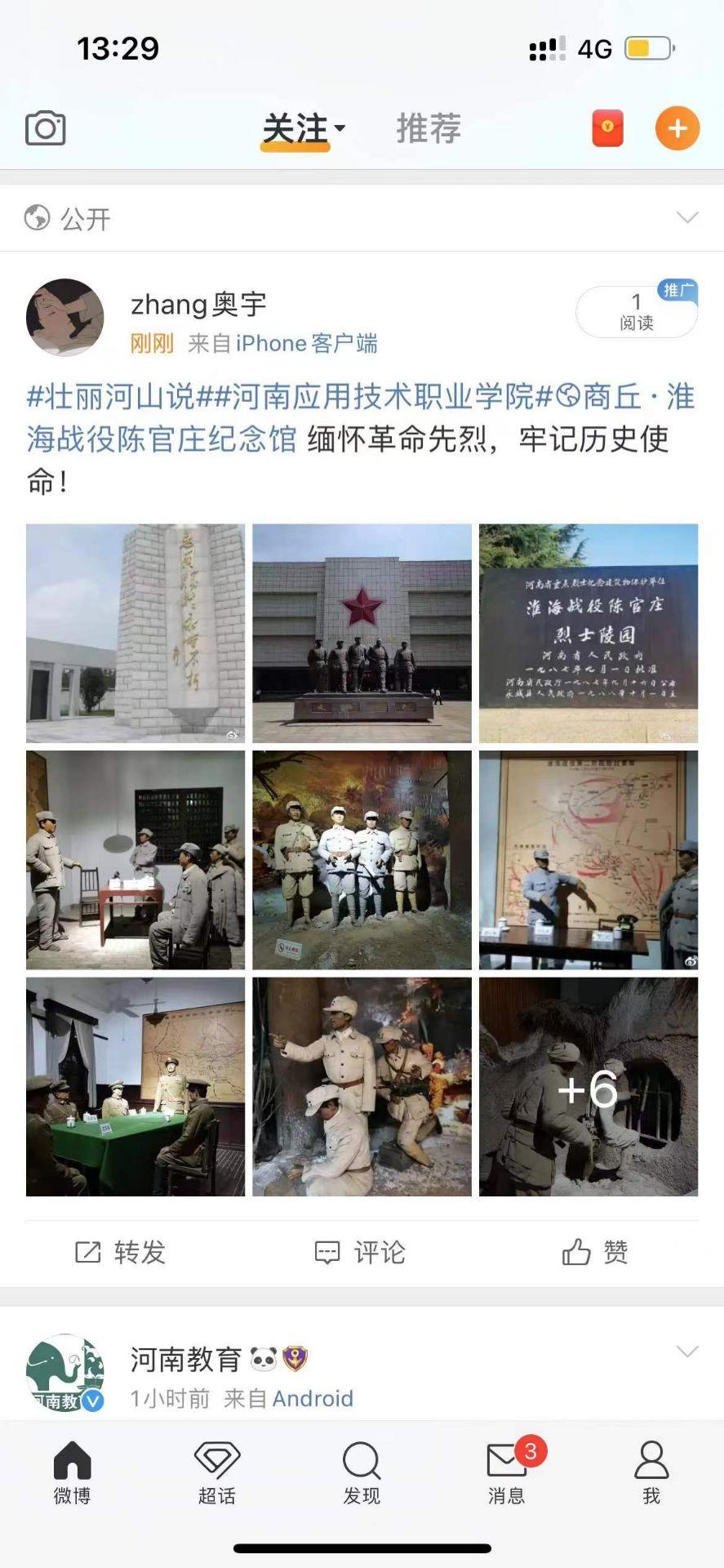Open the 我 profile tab
This screenshot has width=724, height=1568.
coord(651,1472)
